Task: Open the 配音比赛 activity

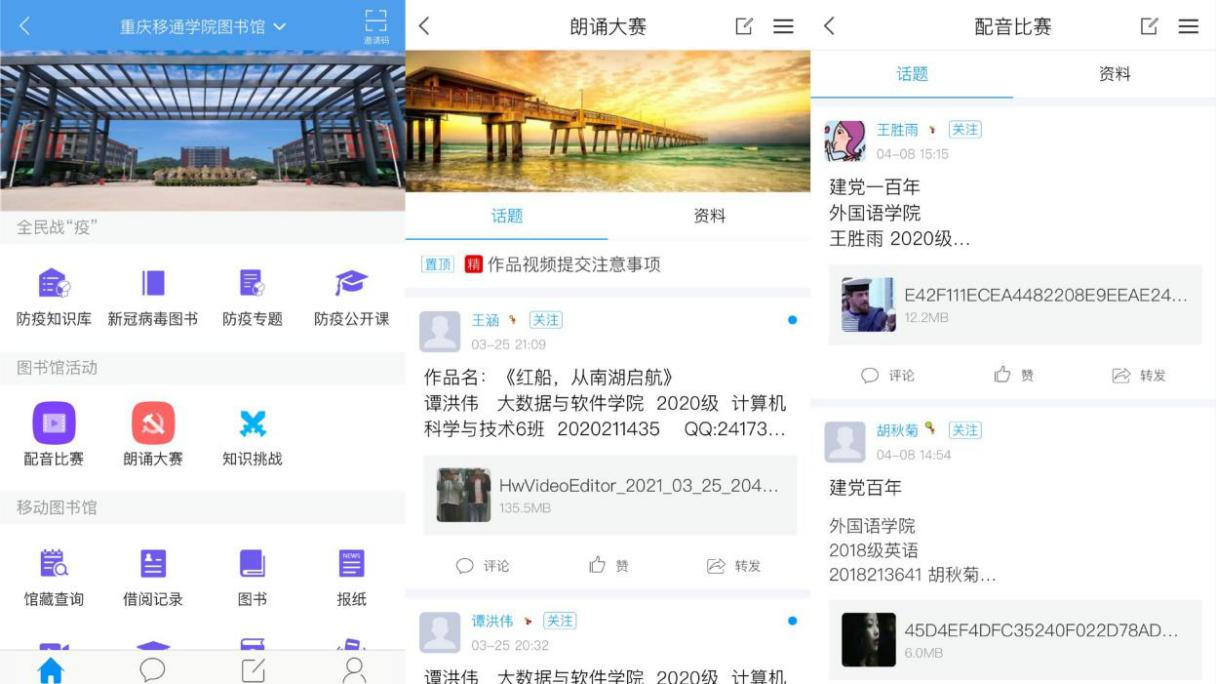Action: (54, 436)
